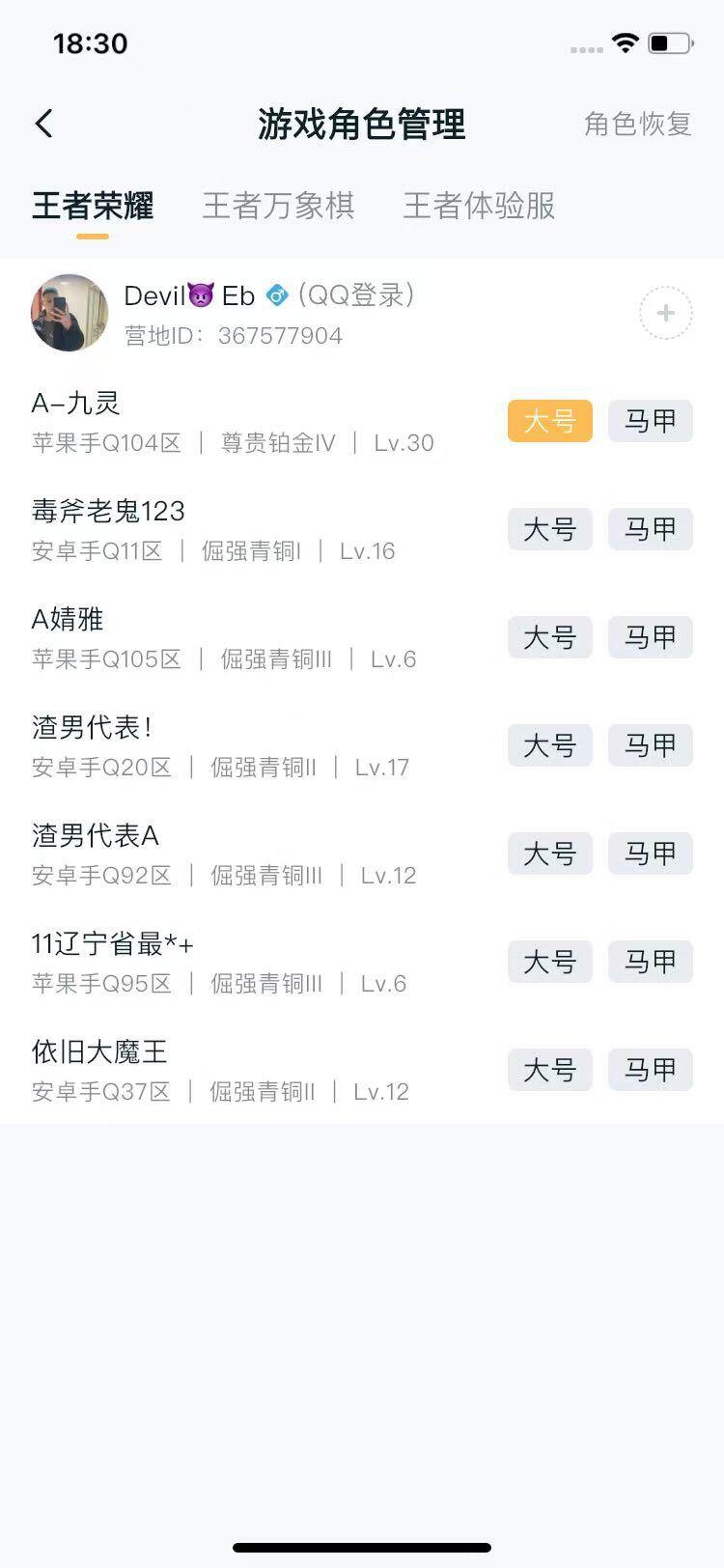This screenshot has height=1568, width=724.
Task: Tap the battery indicator icon
Action: [672, 42]
